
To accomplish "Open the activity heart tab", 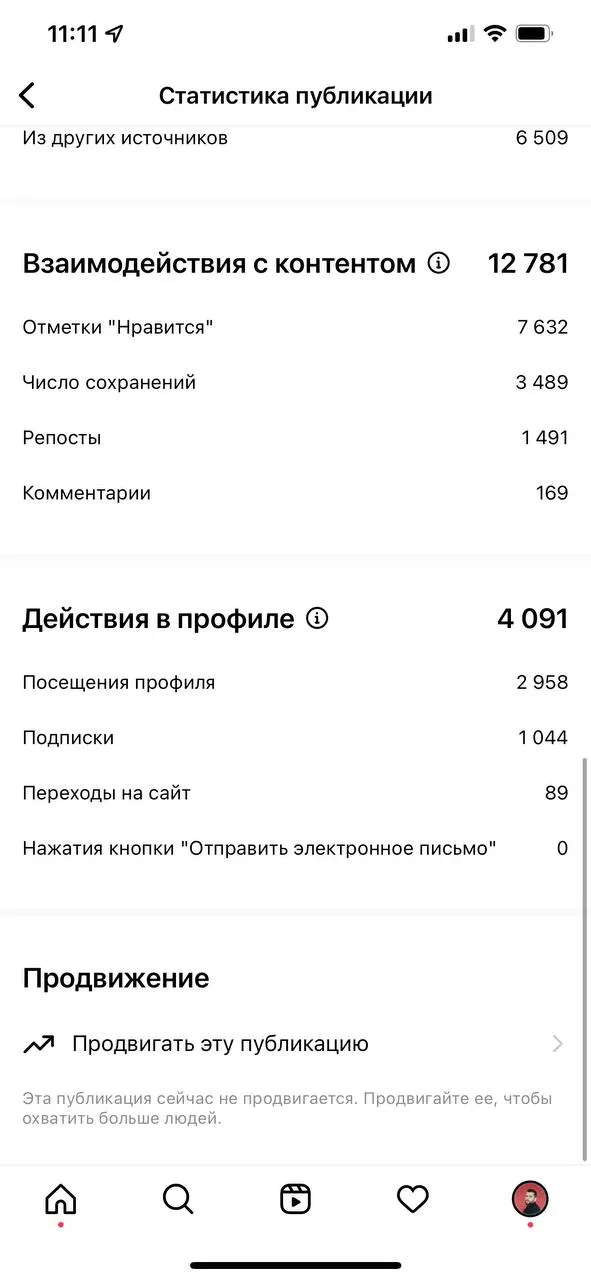I will coord(412,1198).
